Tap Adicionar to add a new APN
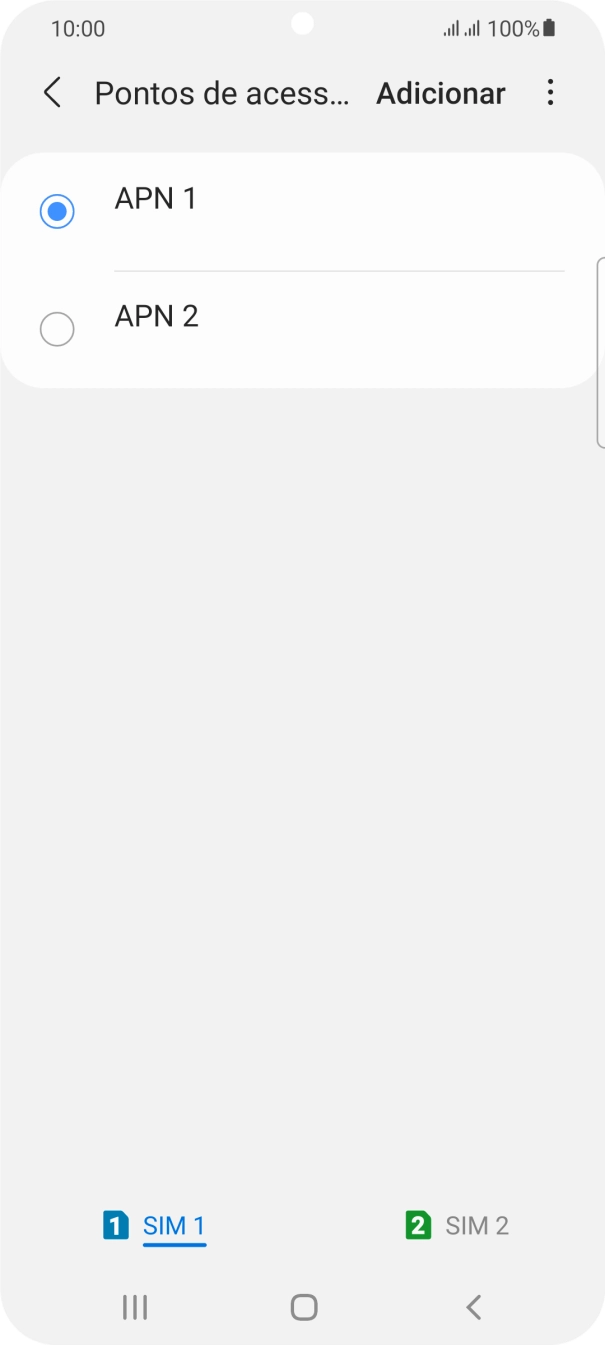Screen dimensions: 605x1346 coord(441,93)
